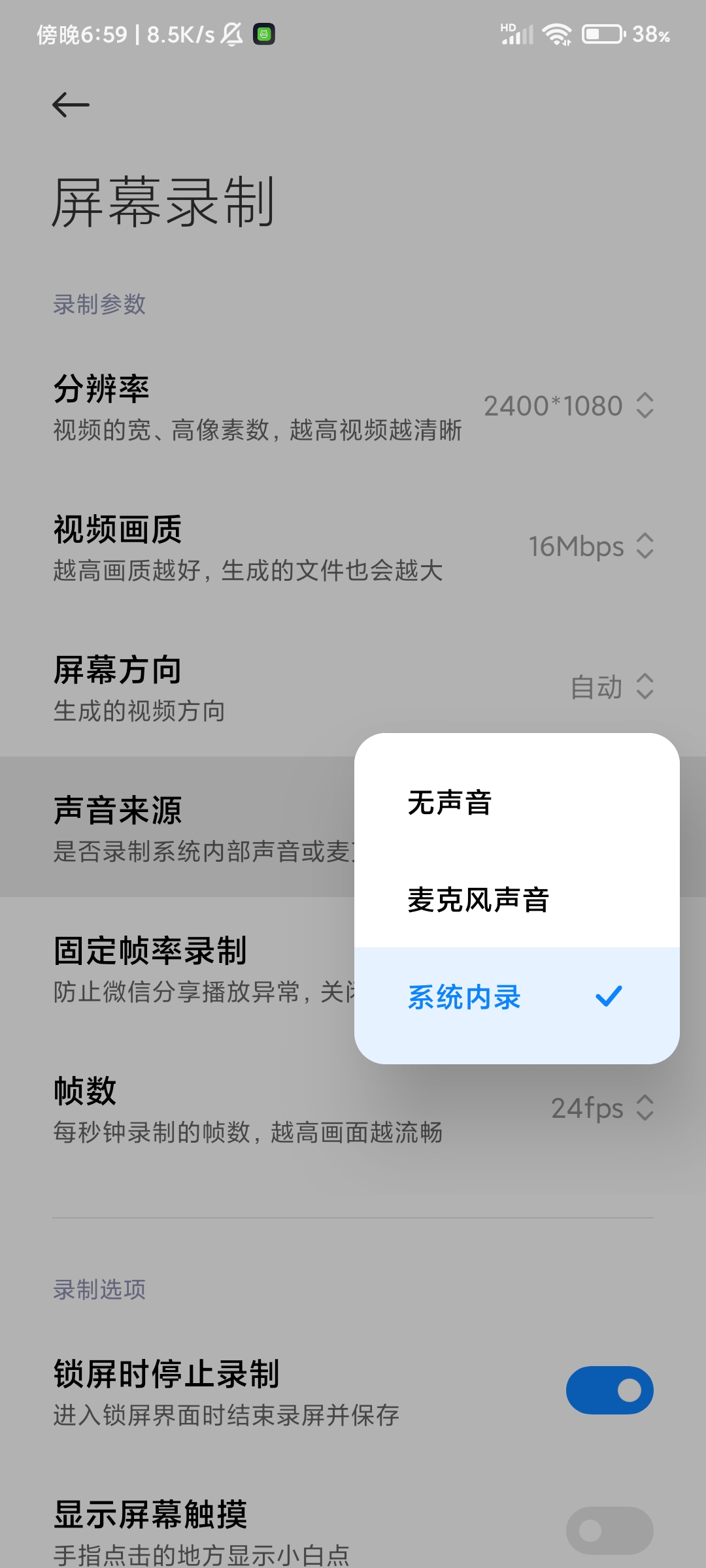
Task: Select the 系统内录 option
Action: pos(516,997)
